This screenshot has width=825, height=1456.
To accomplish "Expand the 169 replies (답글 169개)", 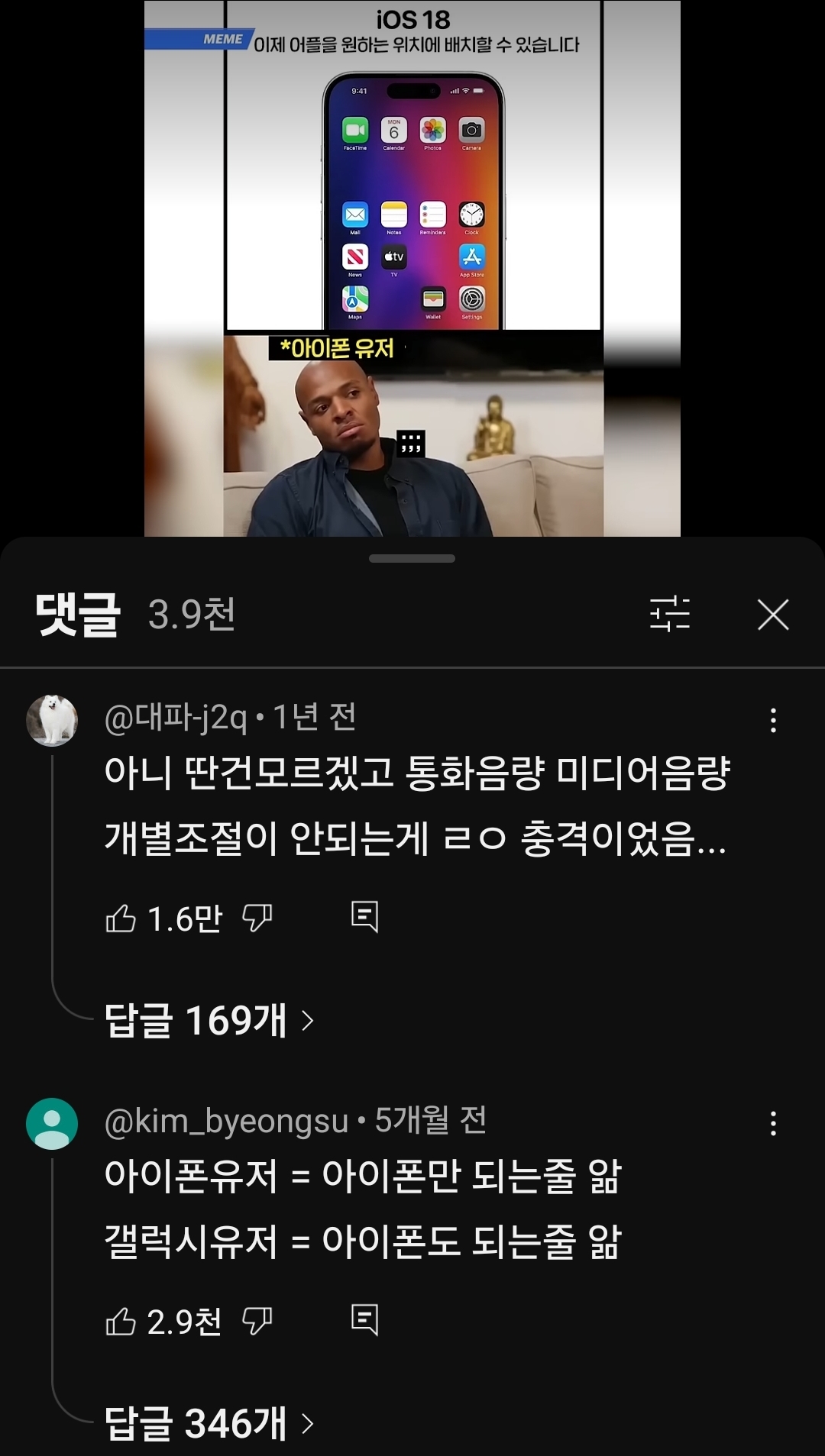I will 209,1020.
